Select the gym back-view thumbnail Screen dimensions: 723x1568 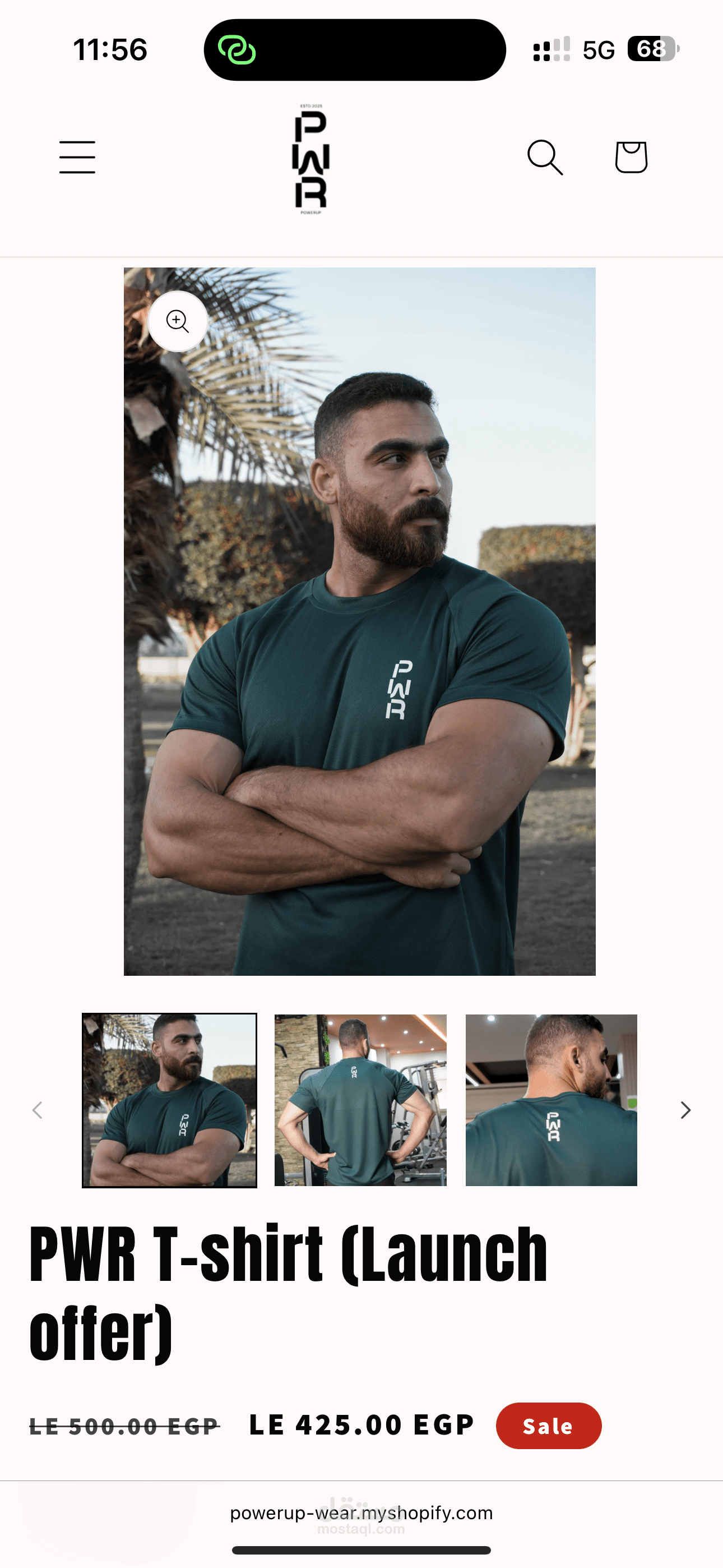point(360,1100)
